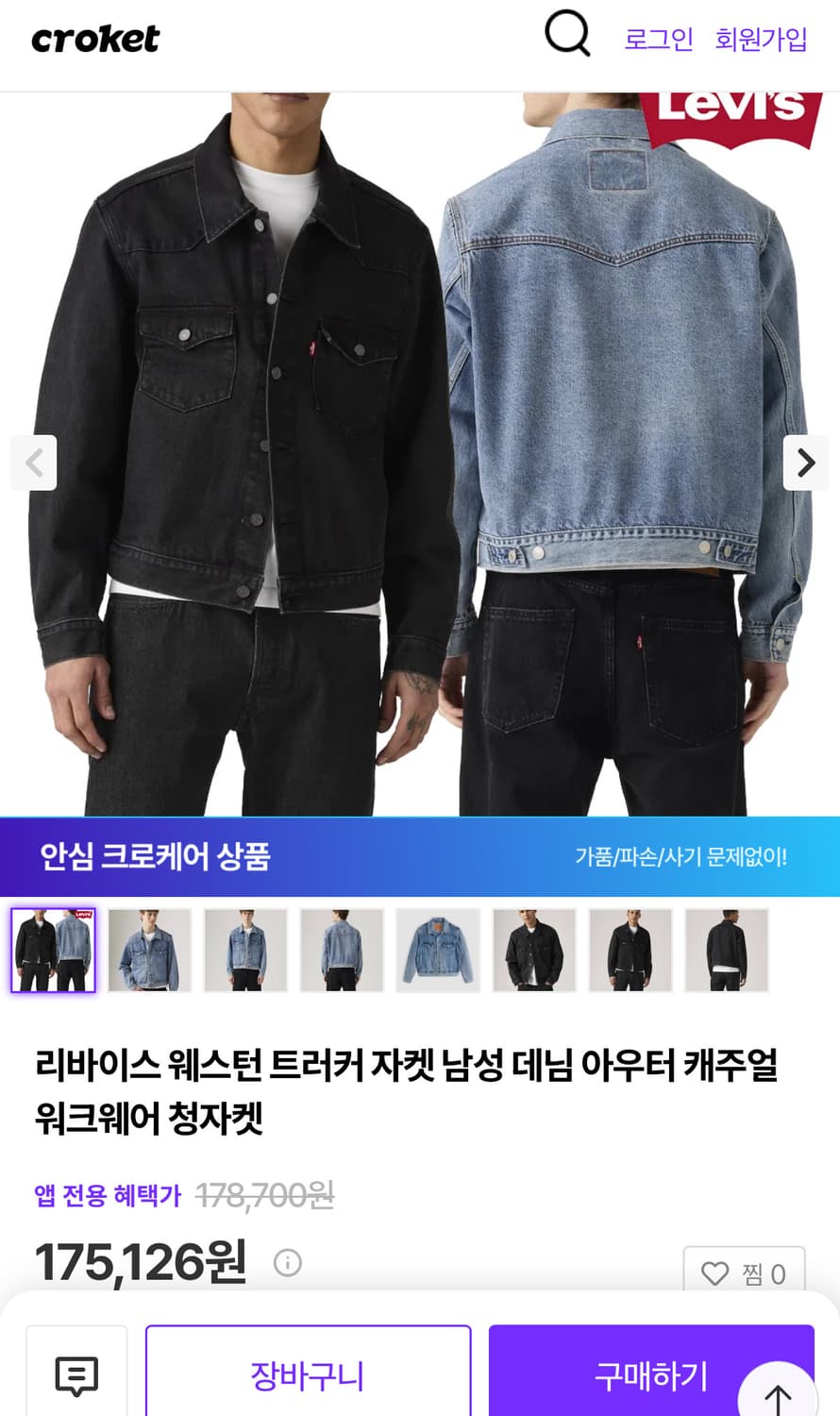The image size is (840, 1416).
Task: Click the 가품/파손/사기 문제없이 badge
Action: pos(681,856)
